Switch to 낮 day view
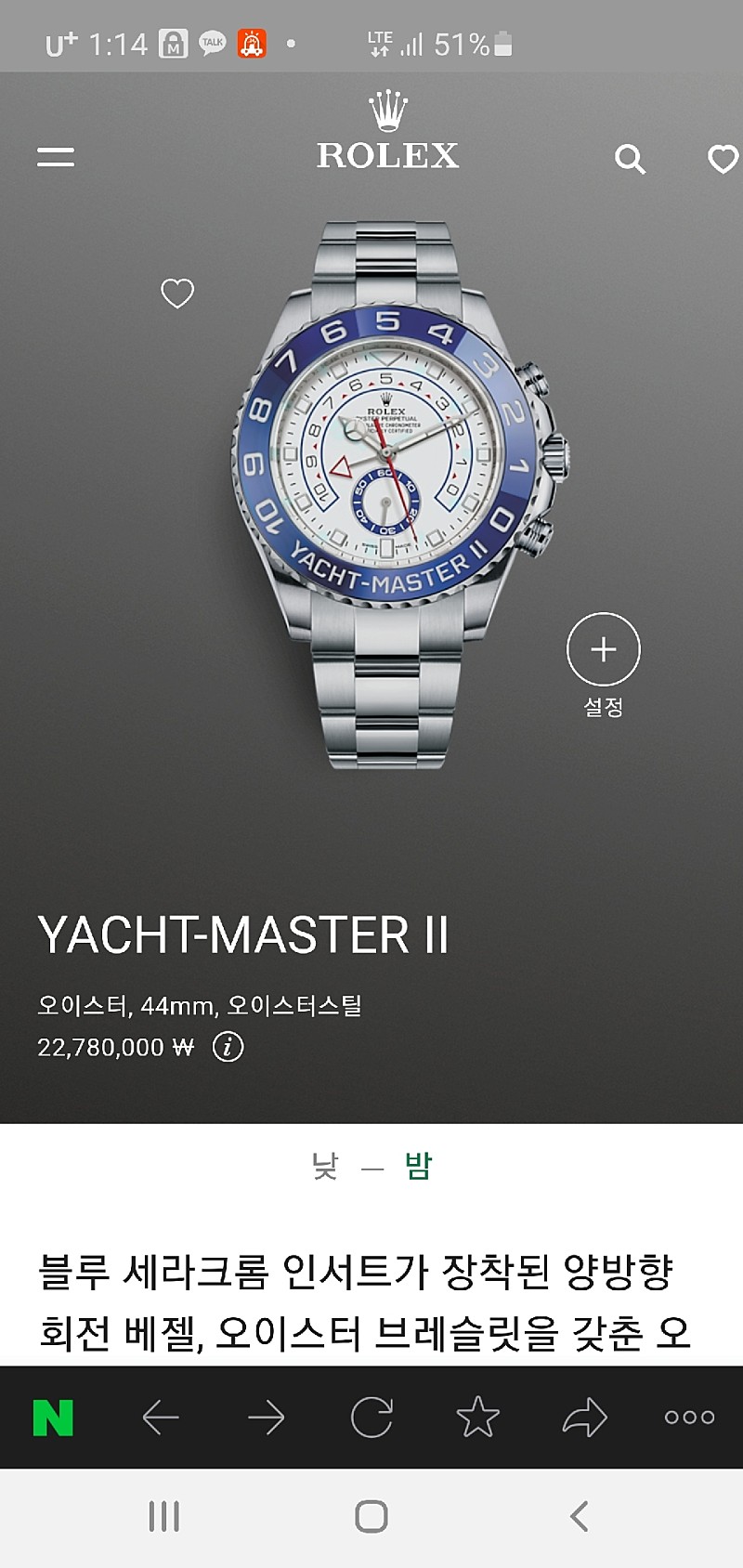This screenshot has height=1568, width=743. pos(325,1165)
